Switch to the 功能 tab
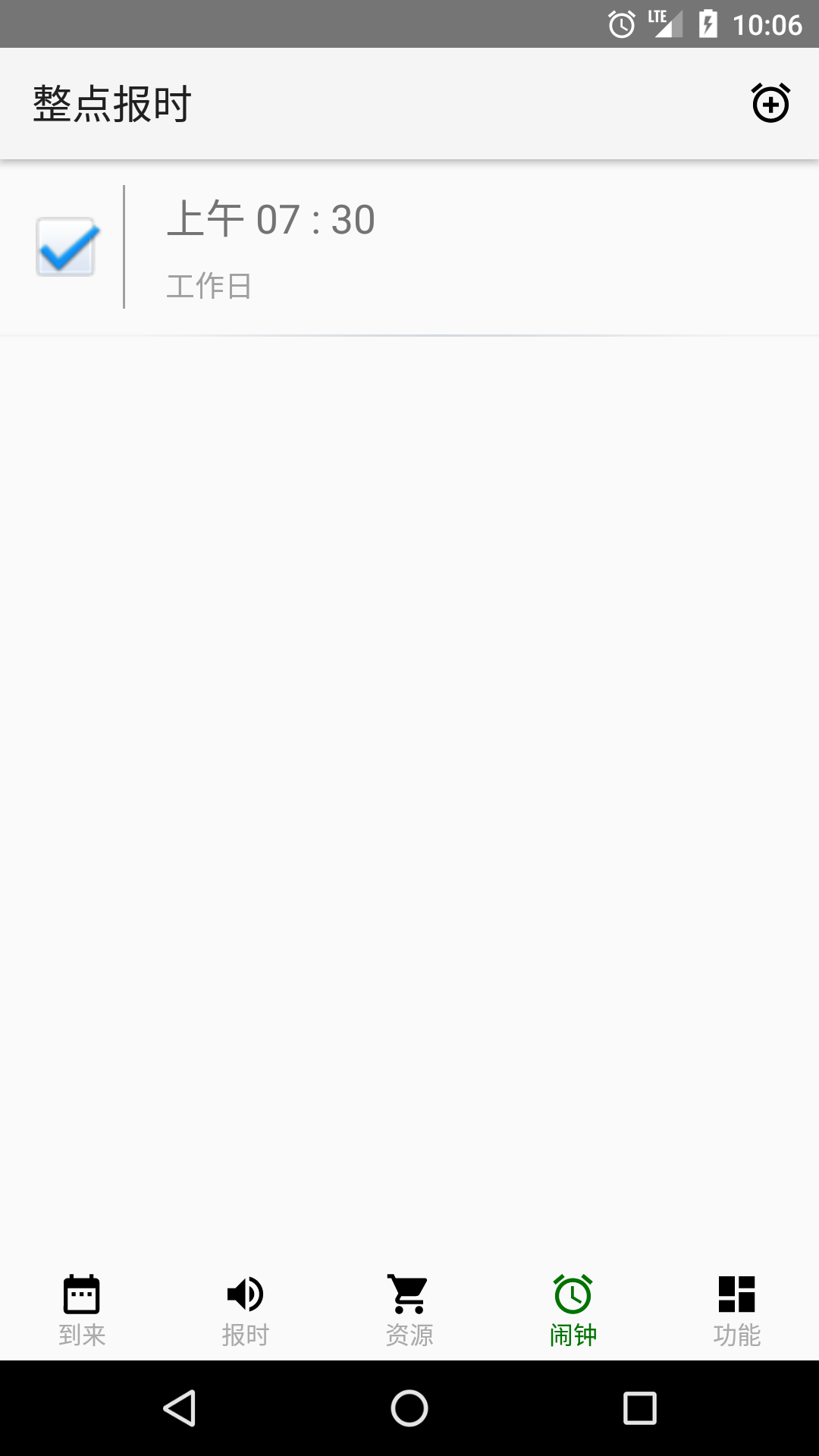Screen dimensions: 819x1456 737,1310
